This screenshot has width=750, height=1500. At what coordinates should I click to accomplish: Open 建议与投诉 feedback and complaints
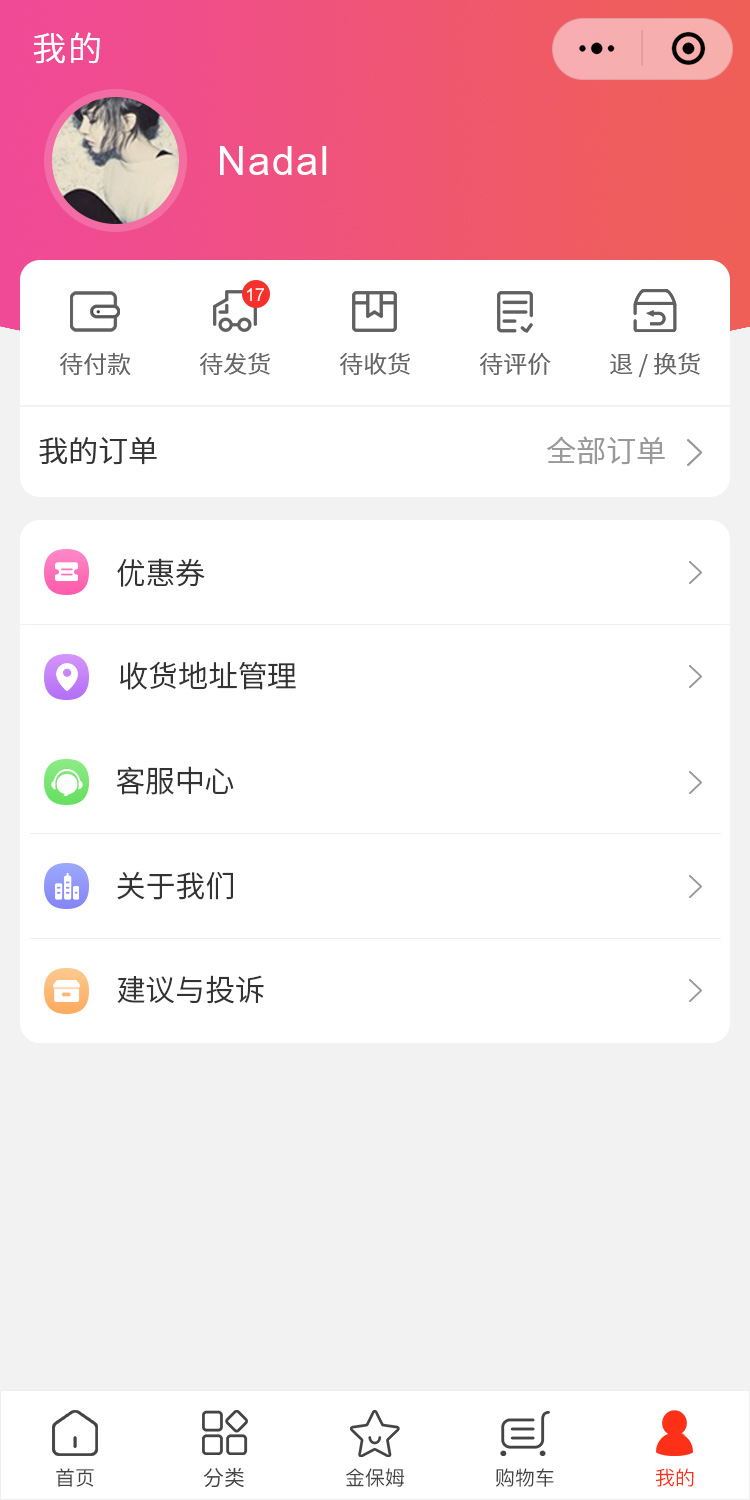coord(375,991)
